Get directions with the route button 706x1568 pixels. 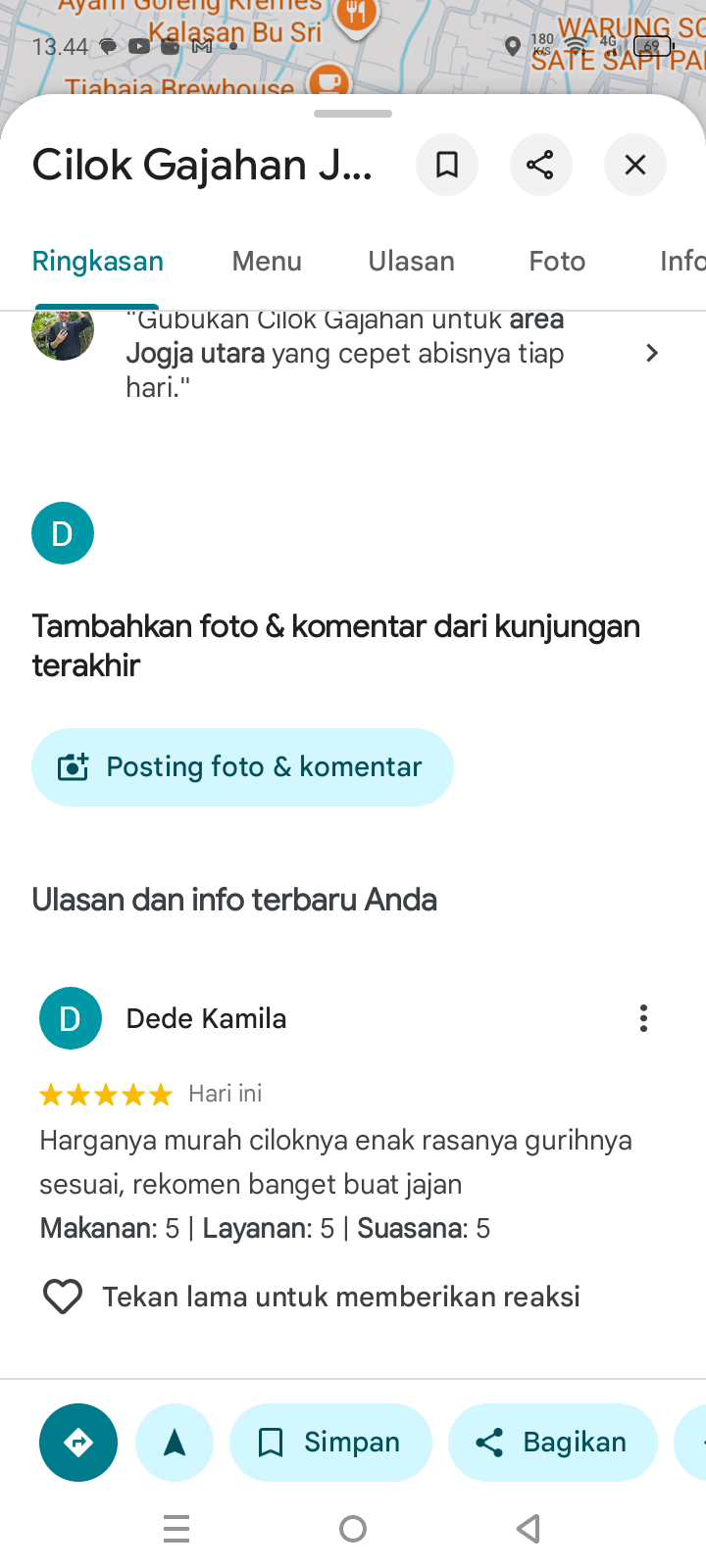[78, 1442]
